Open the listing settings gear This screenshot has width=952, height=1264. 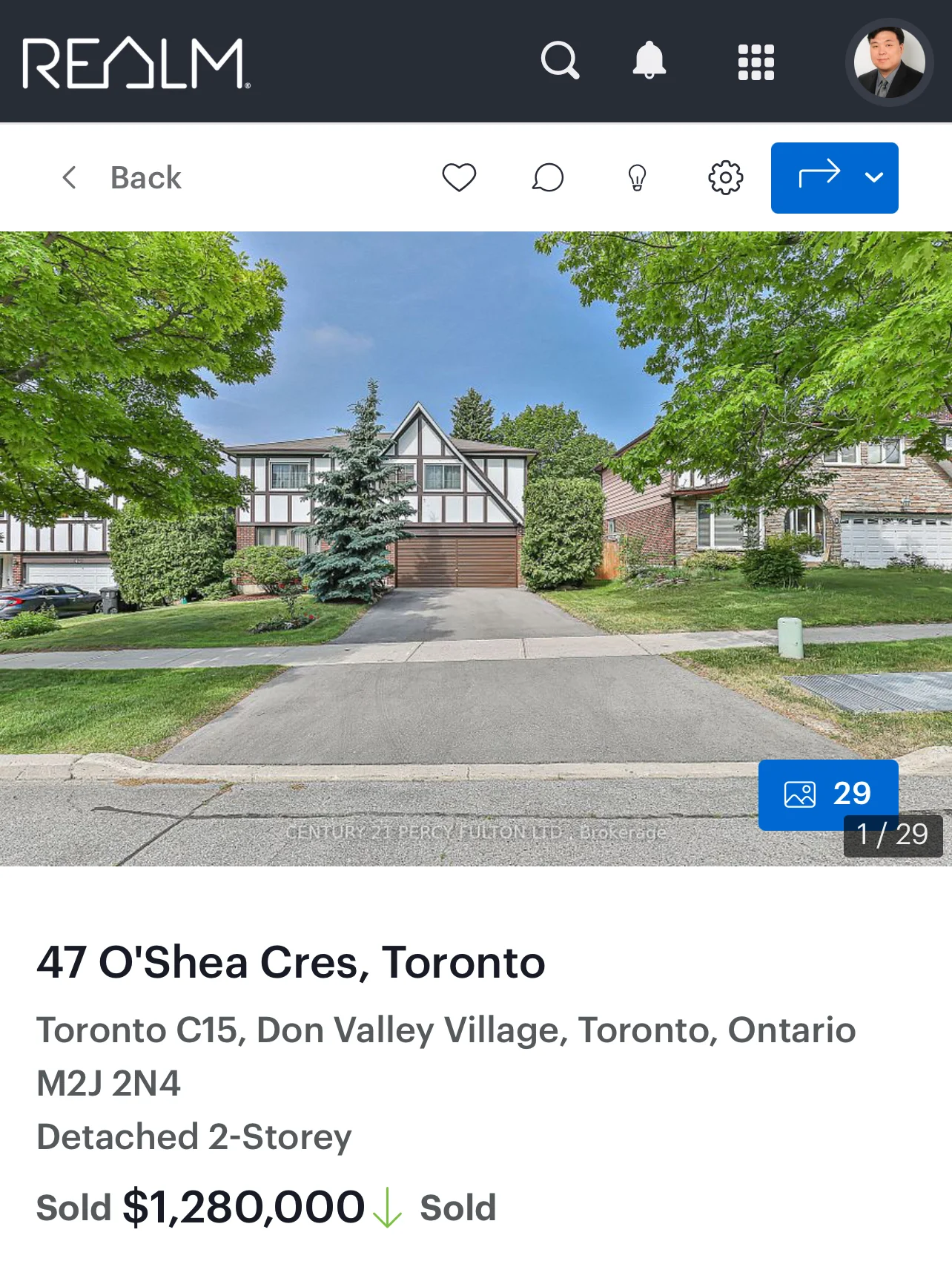[x=725, y=178]
